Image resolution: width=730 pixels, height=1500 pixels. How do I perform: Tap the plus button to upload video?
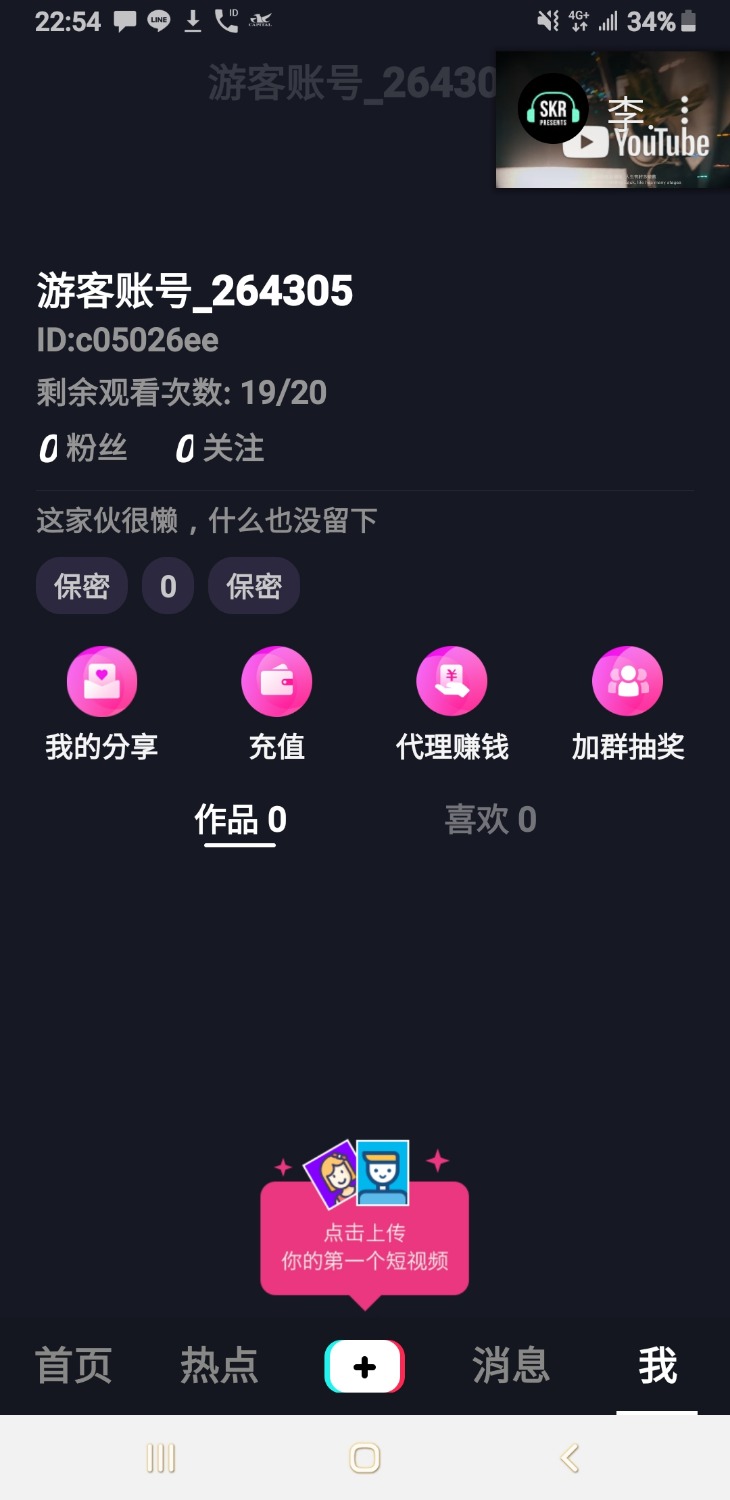click(364, 1366)
